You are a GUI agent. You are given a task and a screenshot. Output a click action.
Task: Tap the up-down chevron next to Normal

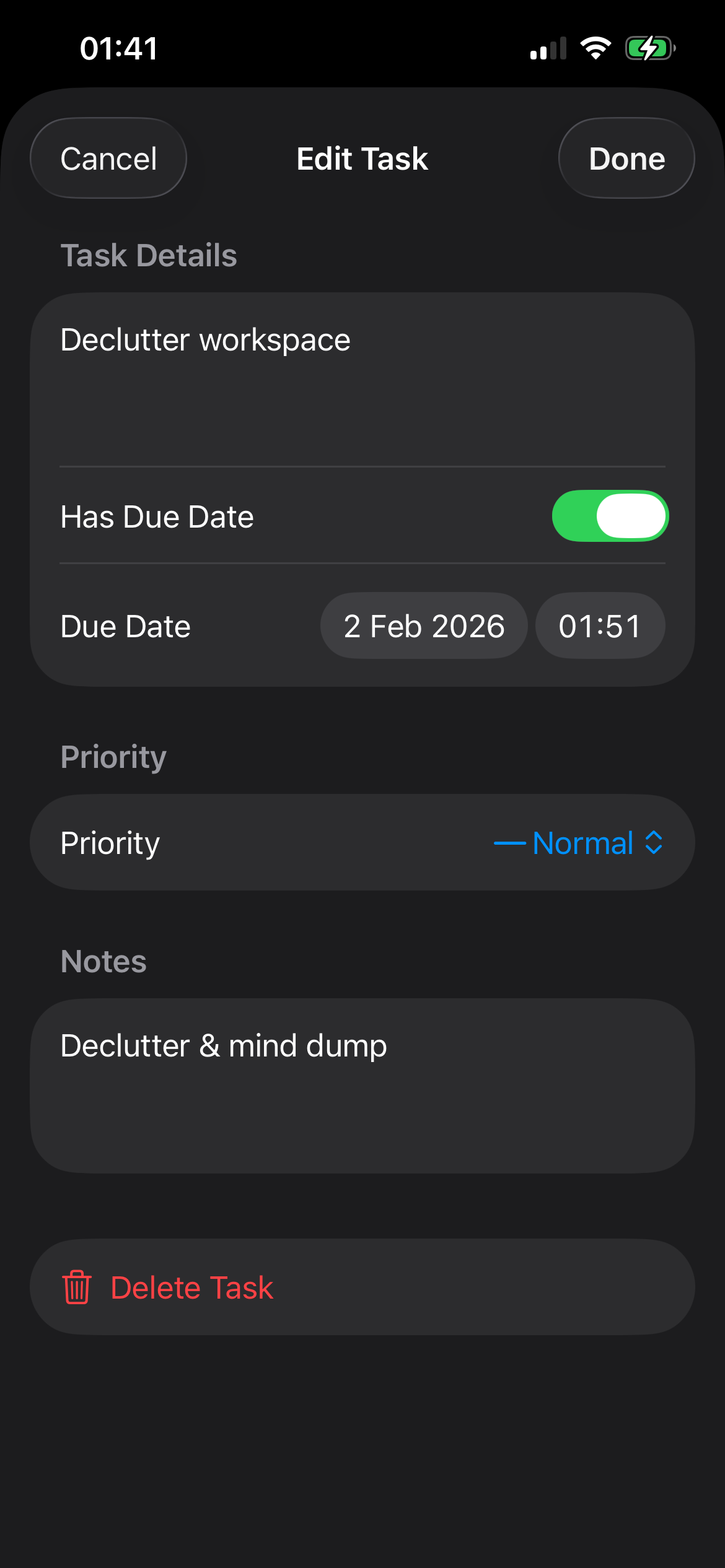[x=654, y=842]
